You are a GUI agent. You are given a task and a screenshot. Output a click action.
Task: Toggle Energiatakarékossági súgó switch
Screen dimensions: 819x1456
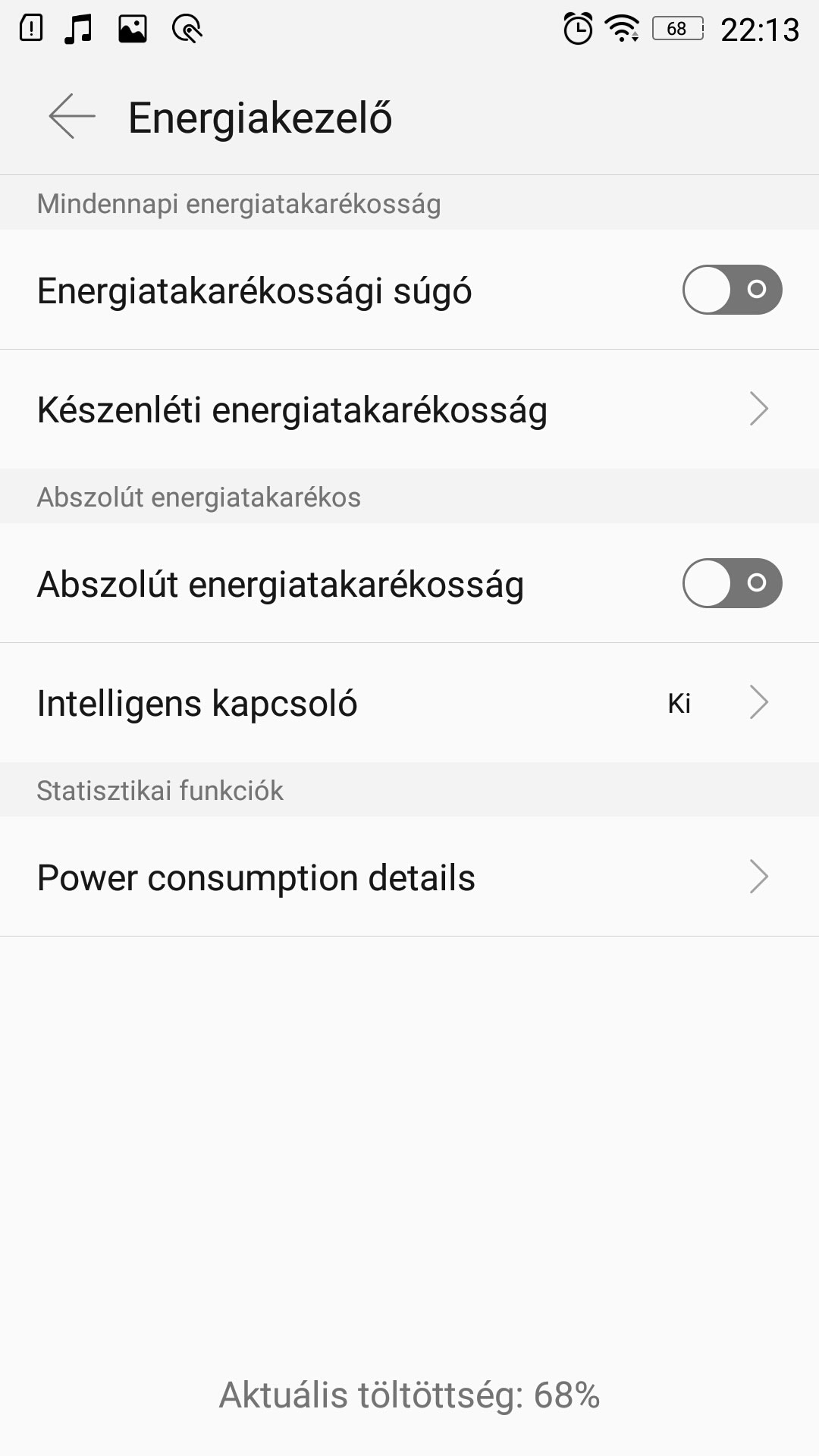(x=732, y=290)
